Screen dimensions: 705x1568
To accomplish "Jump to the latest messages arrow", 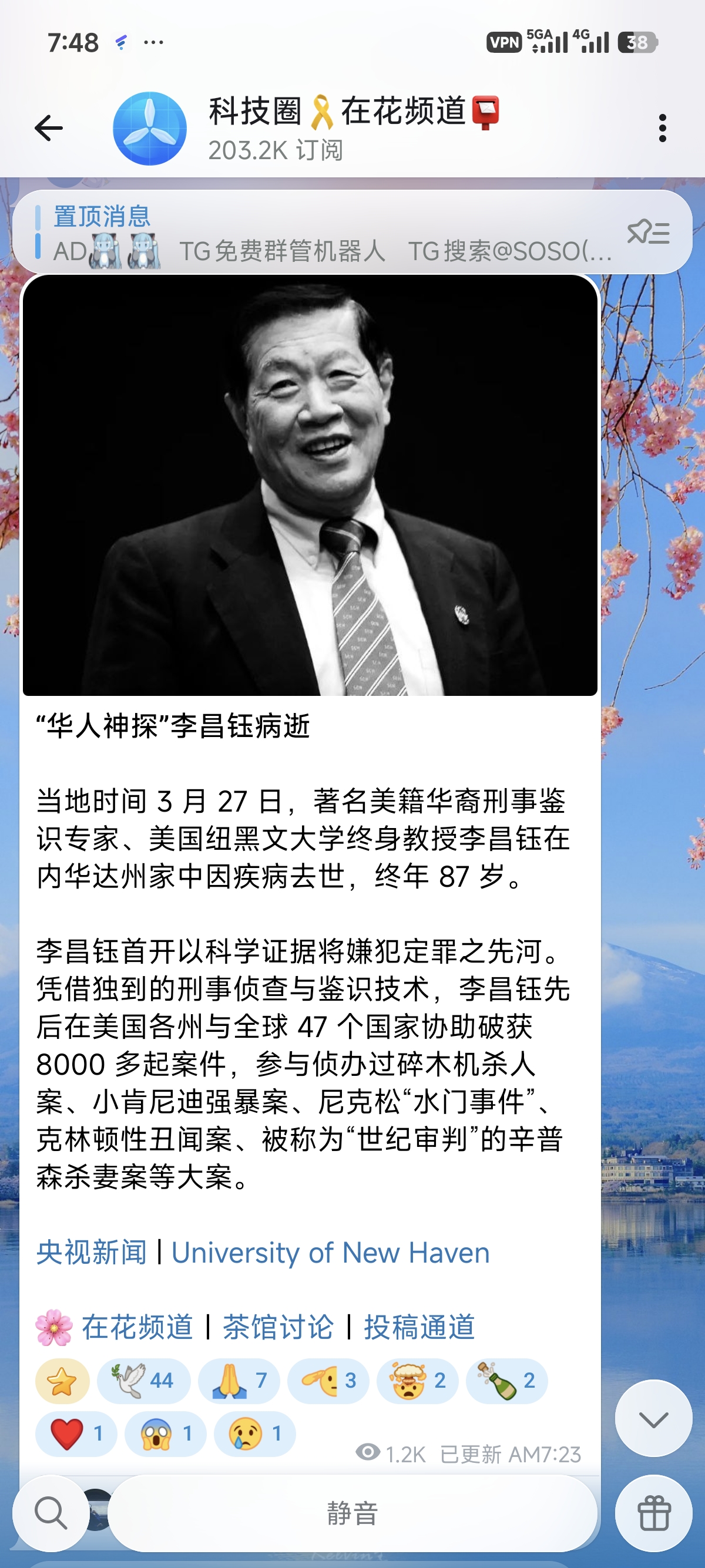I will click(653, 1419).
